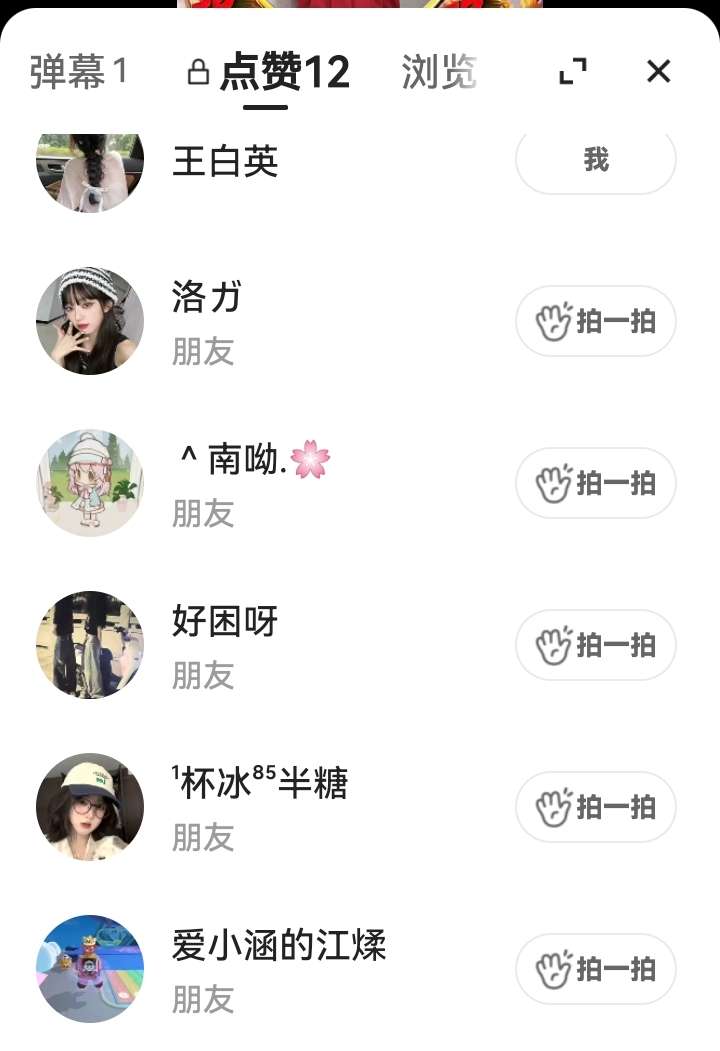This screenshot has height=1051, width=720.
Task: Nudge 爱小涵的江燥 with 拍一拍
Action: coord(596,970)
